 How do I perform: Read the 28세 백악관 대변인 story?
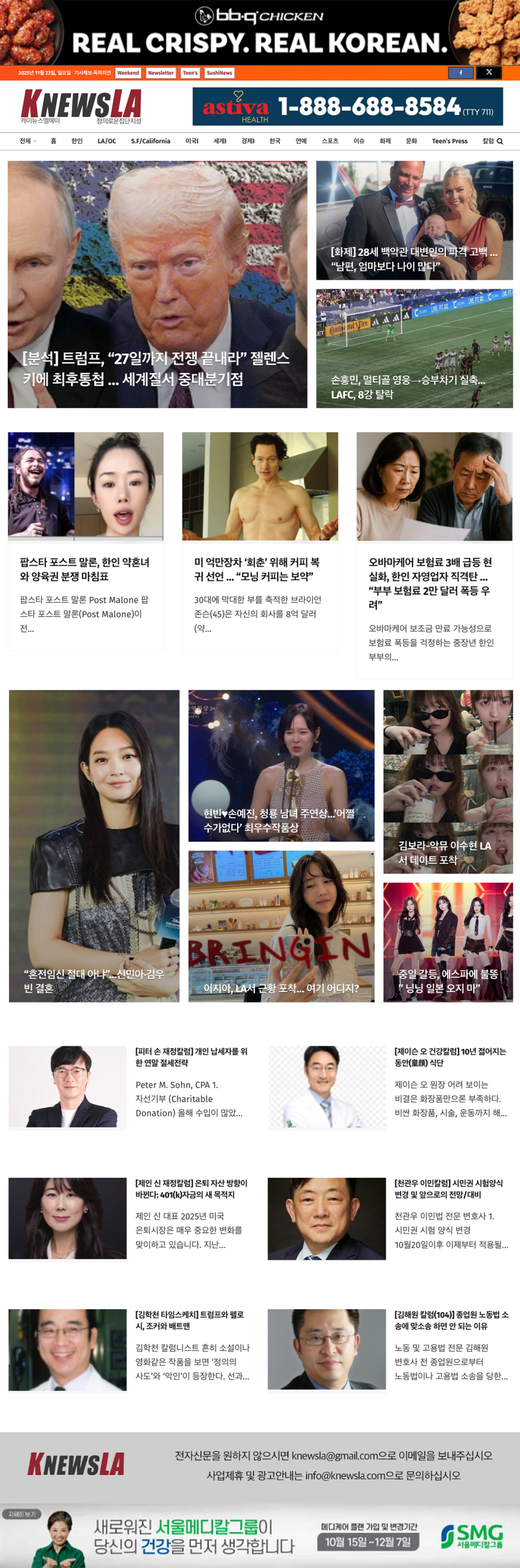[x=414, y=258]
